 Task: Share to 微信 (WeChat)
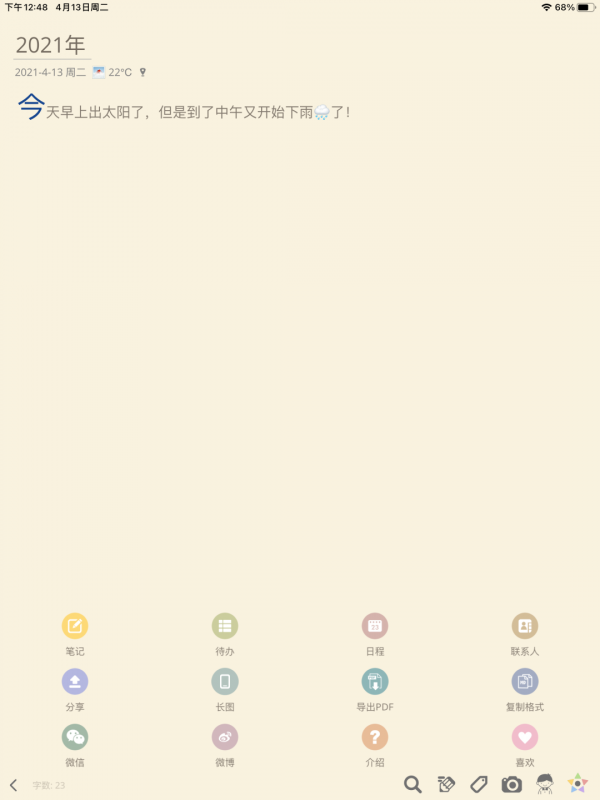[x=75, y=738]
